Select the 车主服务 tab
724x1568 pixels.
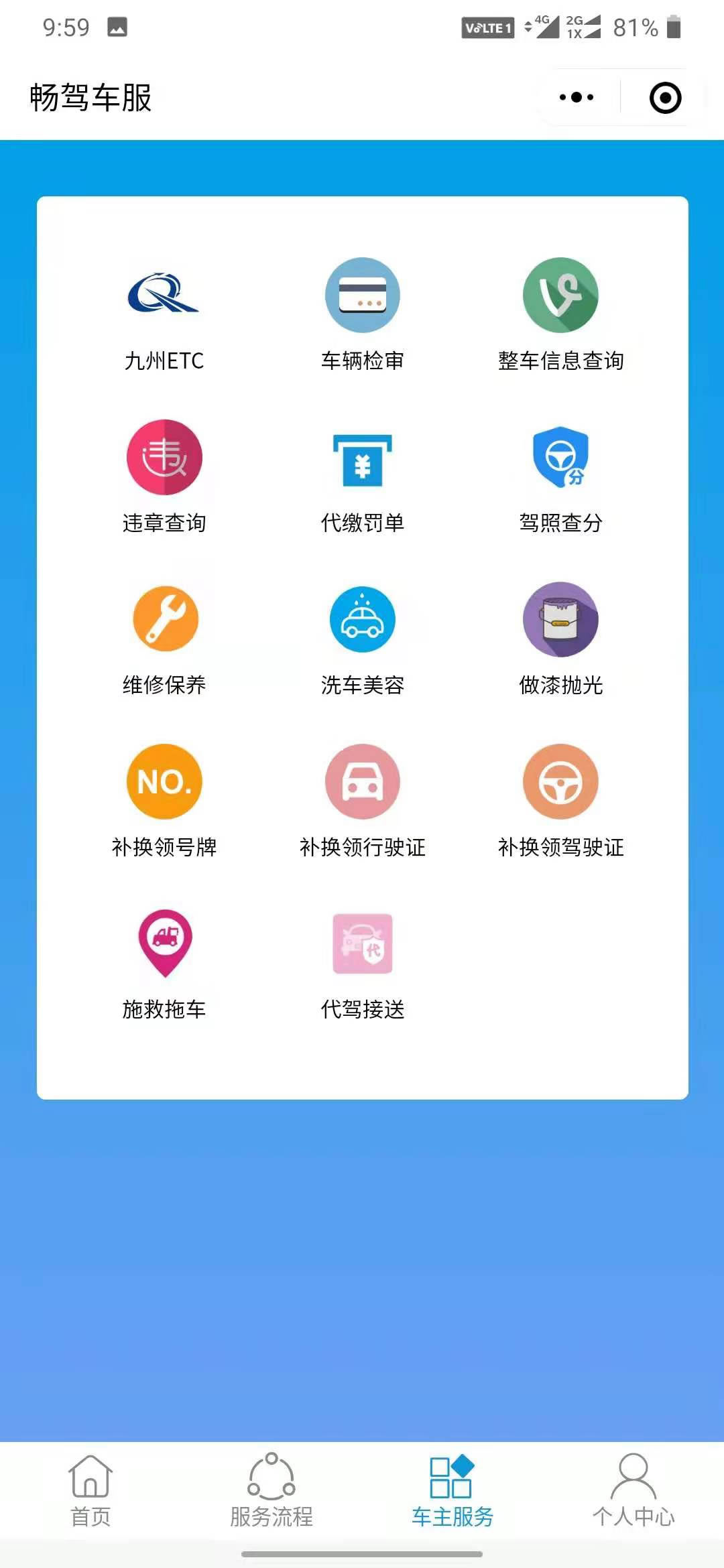coord(452,1491)
